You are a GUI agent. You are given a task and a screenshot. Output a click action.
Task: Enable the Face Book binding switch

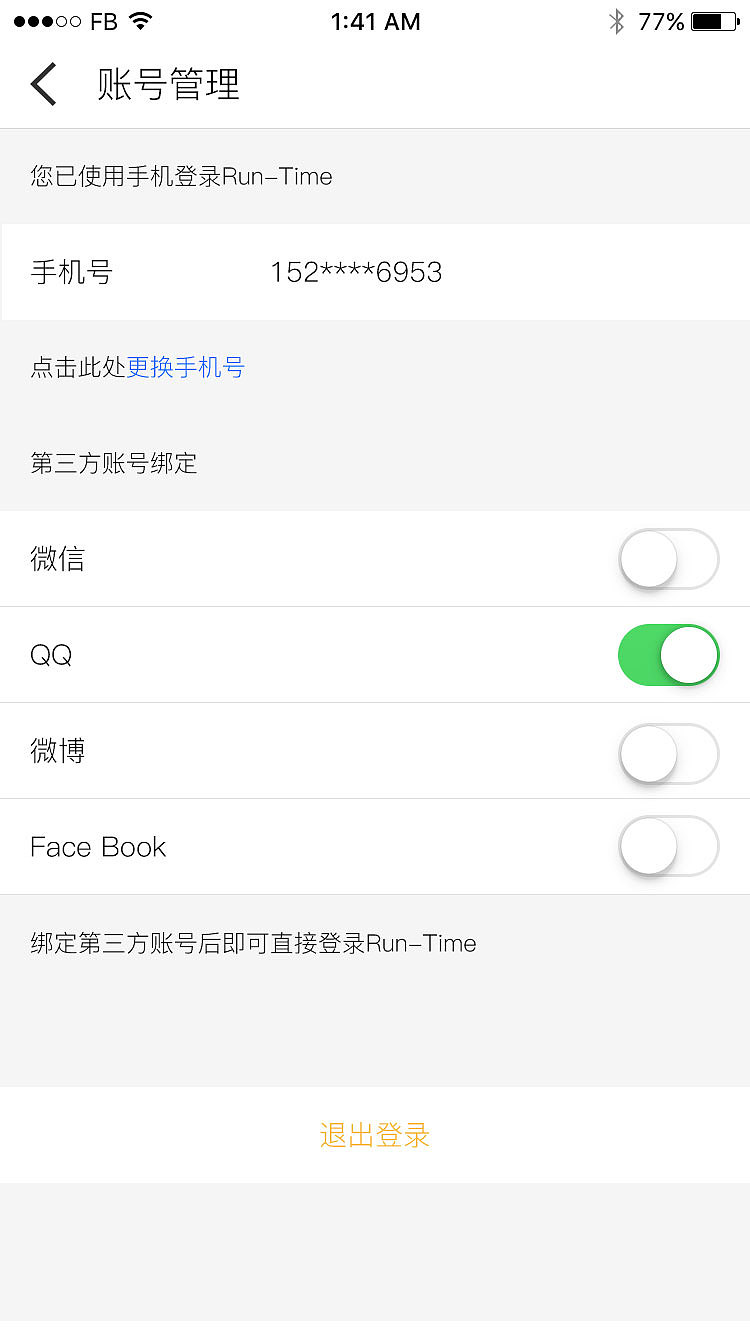pyautogui.click(x=668, y=846)
